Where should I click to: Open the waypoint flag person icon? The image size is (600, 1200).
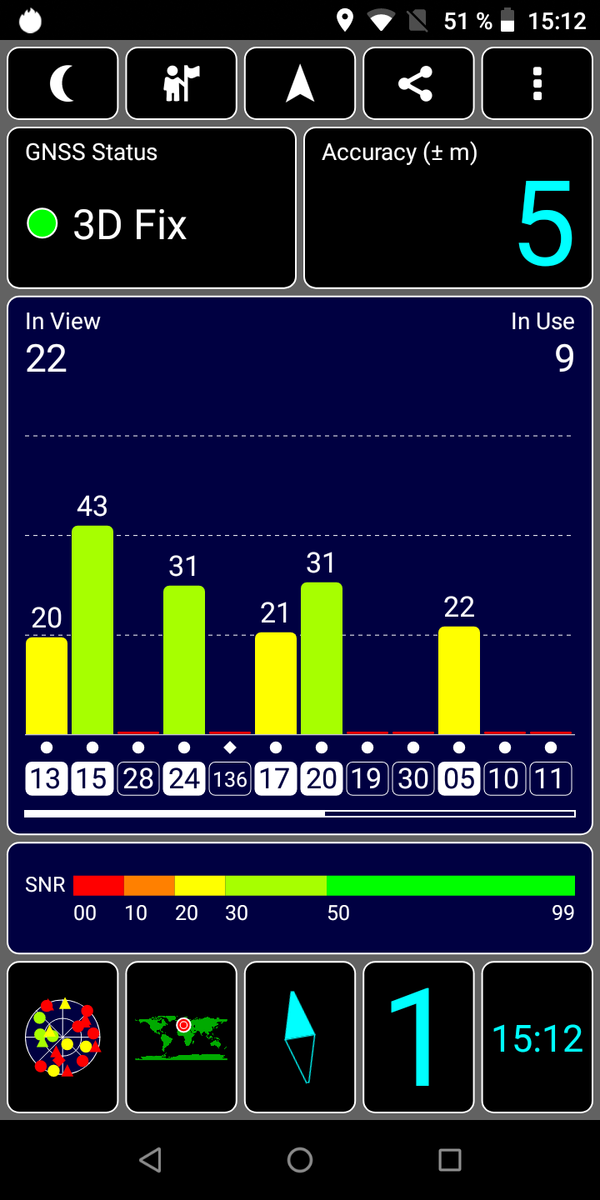pyautogui.click(x=181, y=84)
